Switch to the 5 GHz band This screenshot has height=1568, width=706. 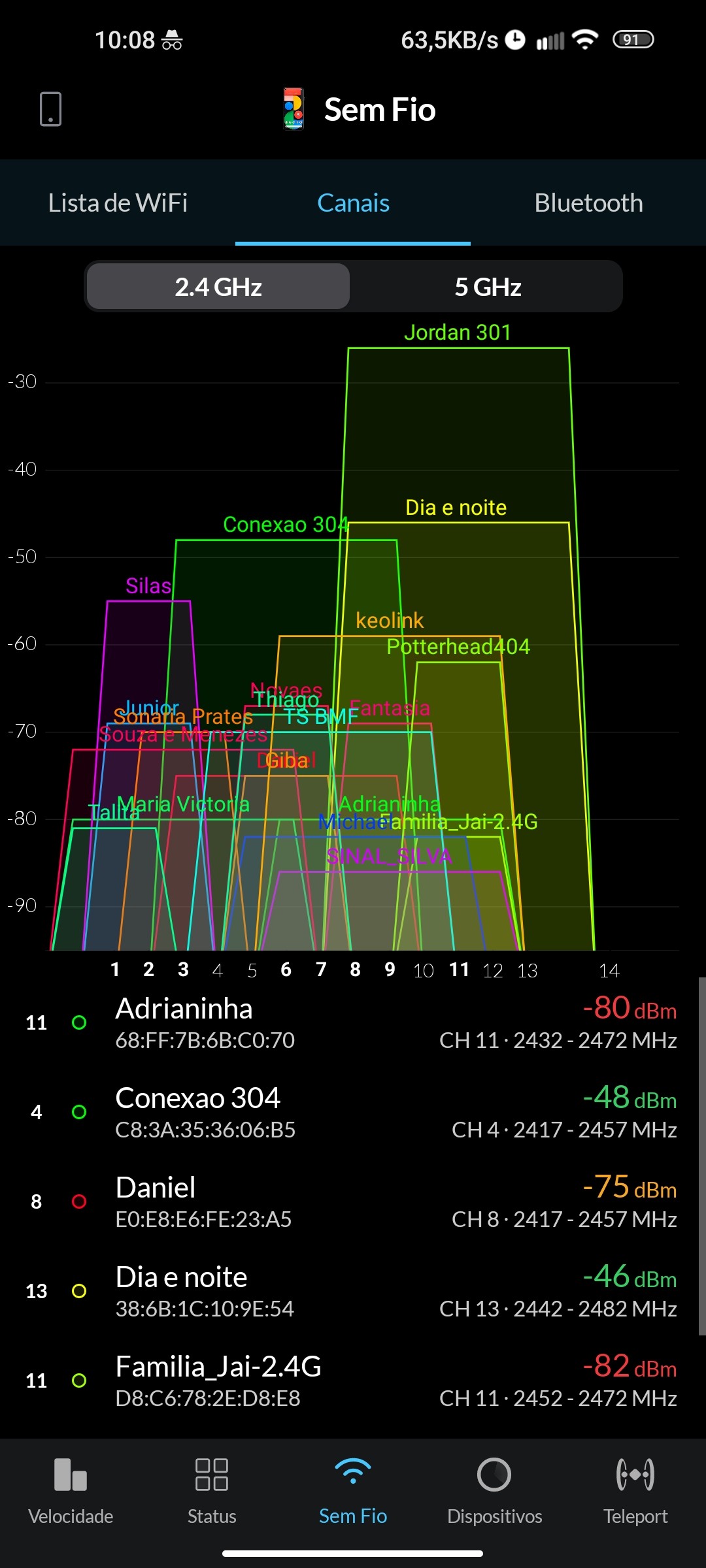(488, 287)
